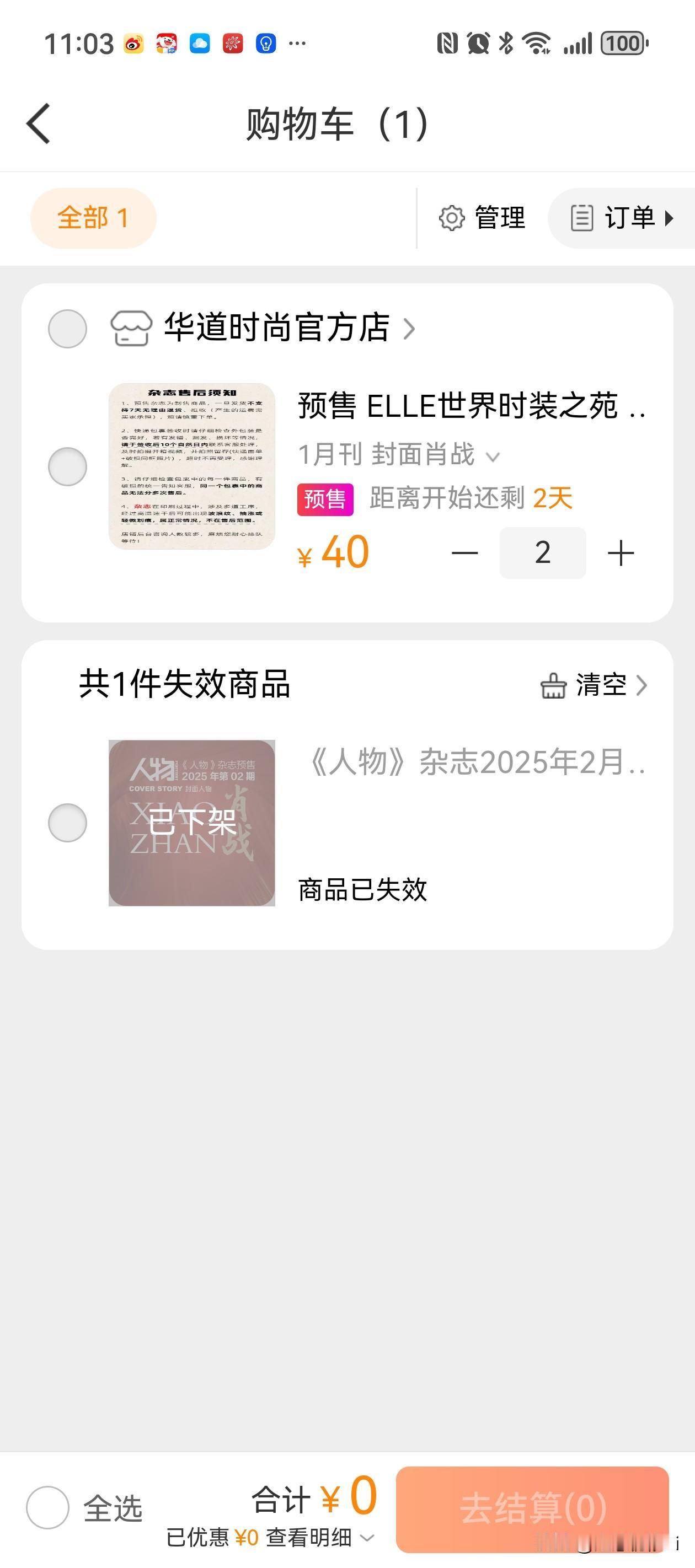Screen dimensions: 695x1568
Task: Check the ELLE magazine item checkbox
Action: click(x=68, y=467)
